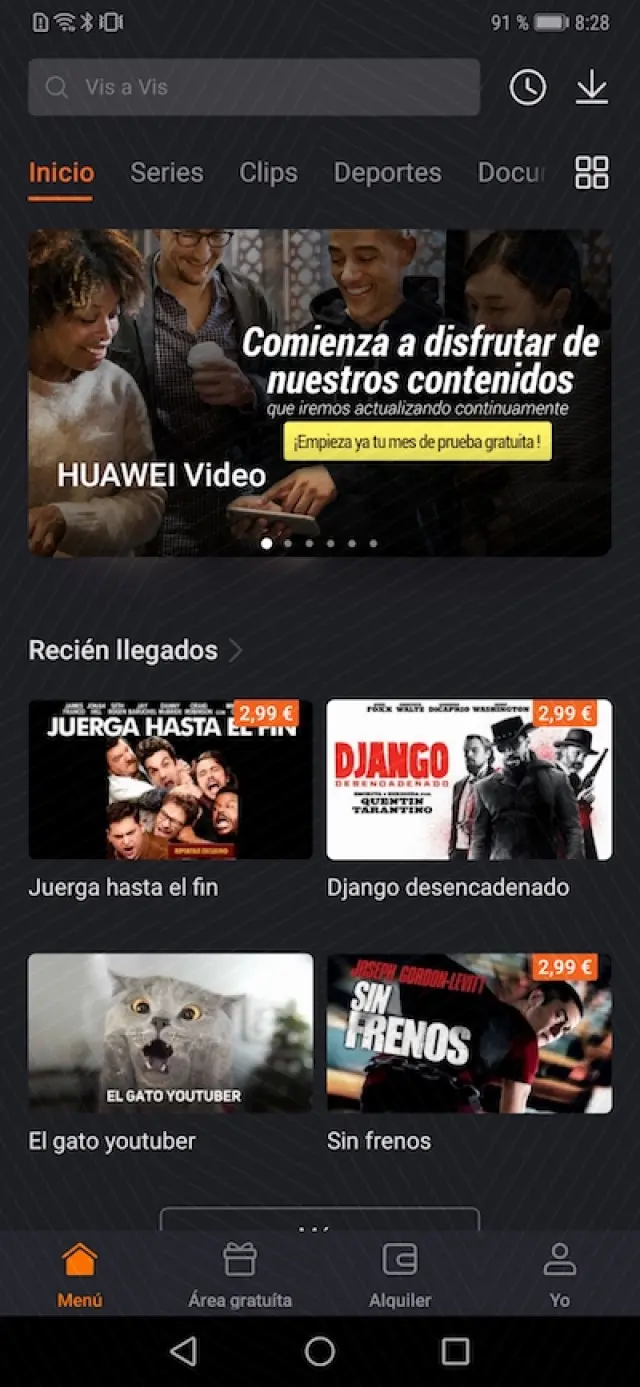
Task: Tap the system home button
Action: (320, 1352)
